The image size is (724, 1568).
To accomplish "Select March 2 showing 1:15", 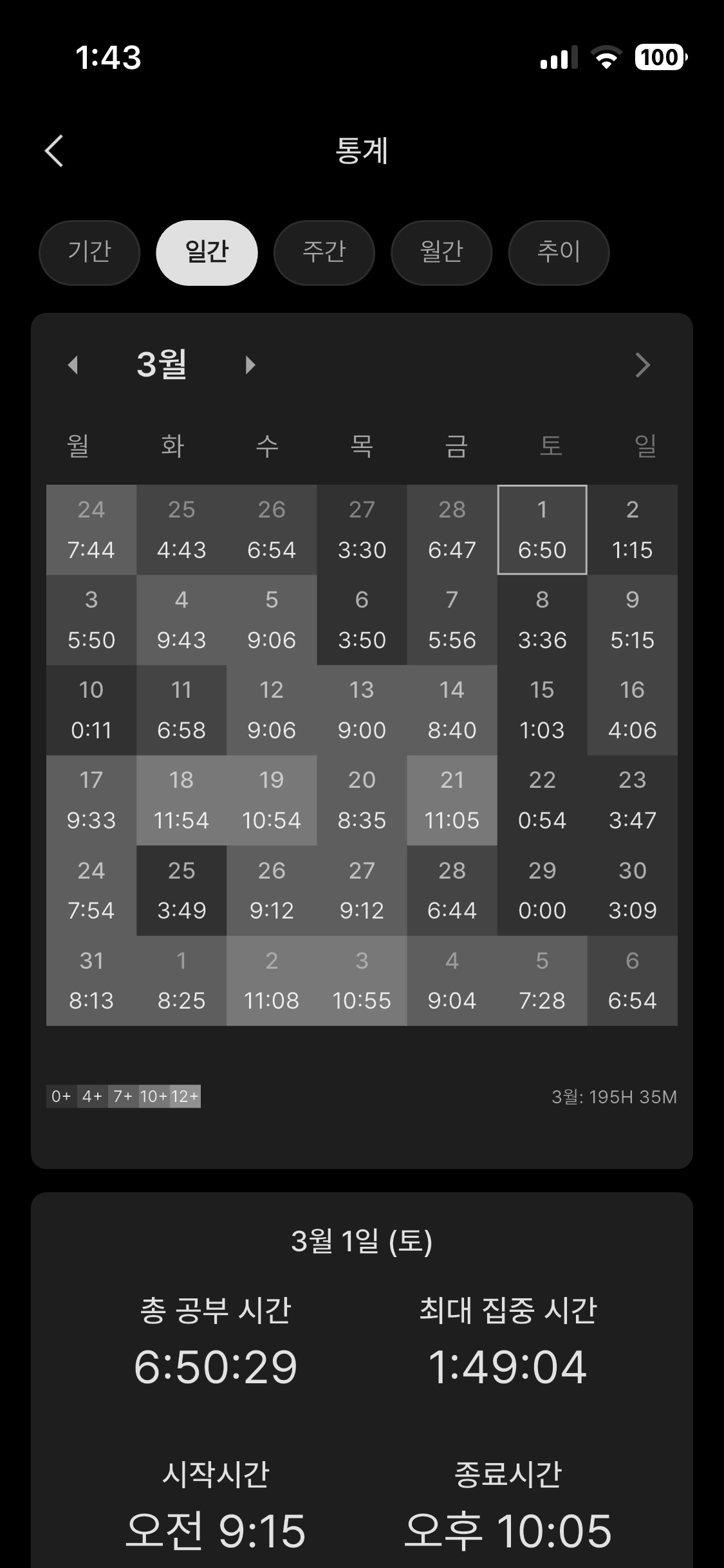I will pyautogui.click(x=633, y=530).
